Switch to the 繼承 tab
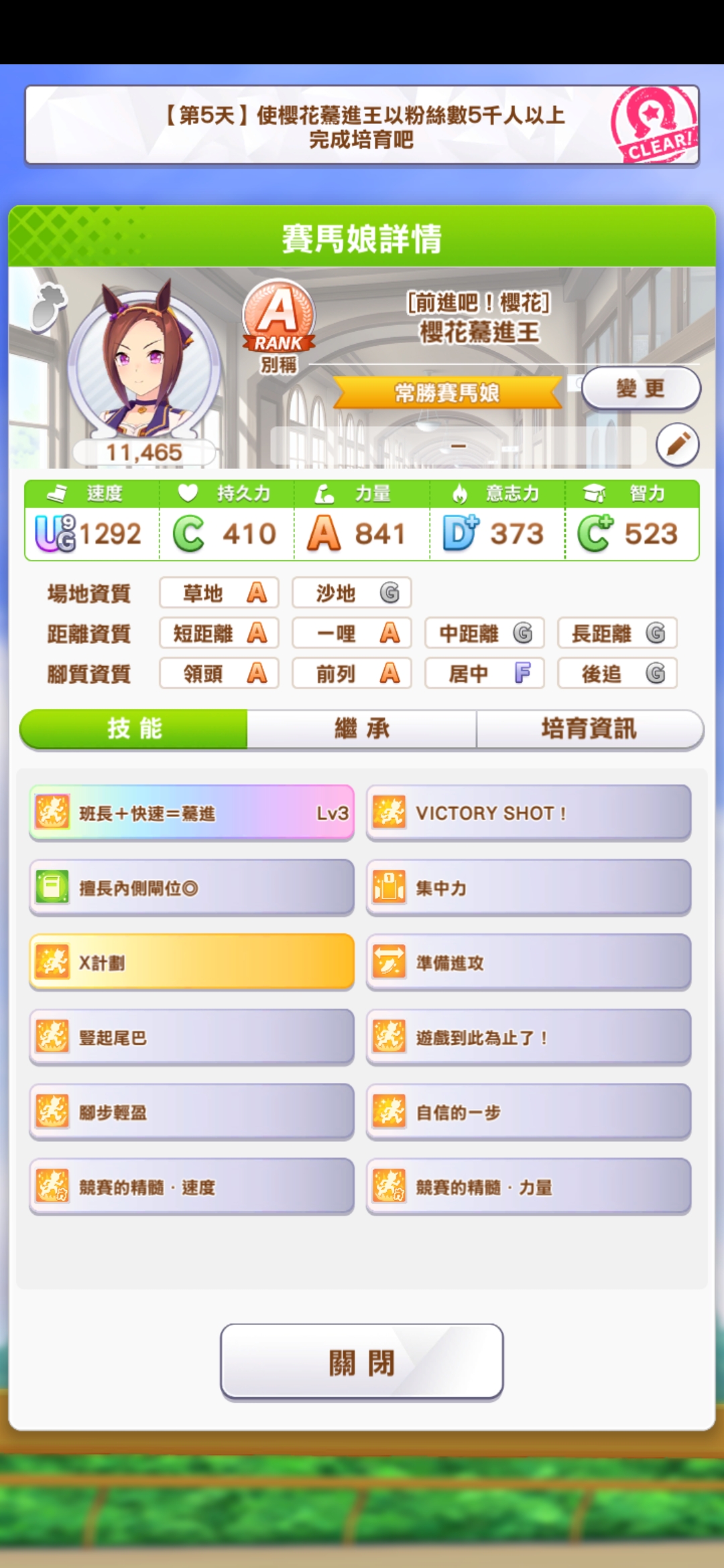The image size is (724, 1568). click(x=362, y=728)
